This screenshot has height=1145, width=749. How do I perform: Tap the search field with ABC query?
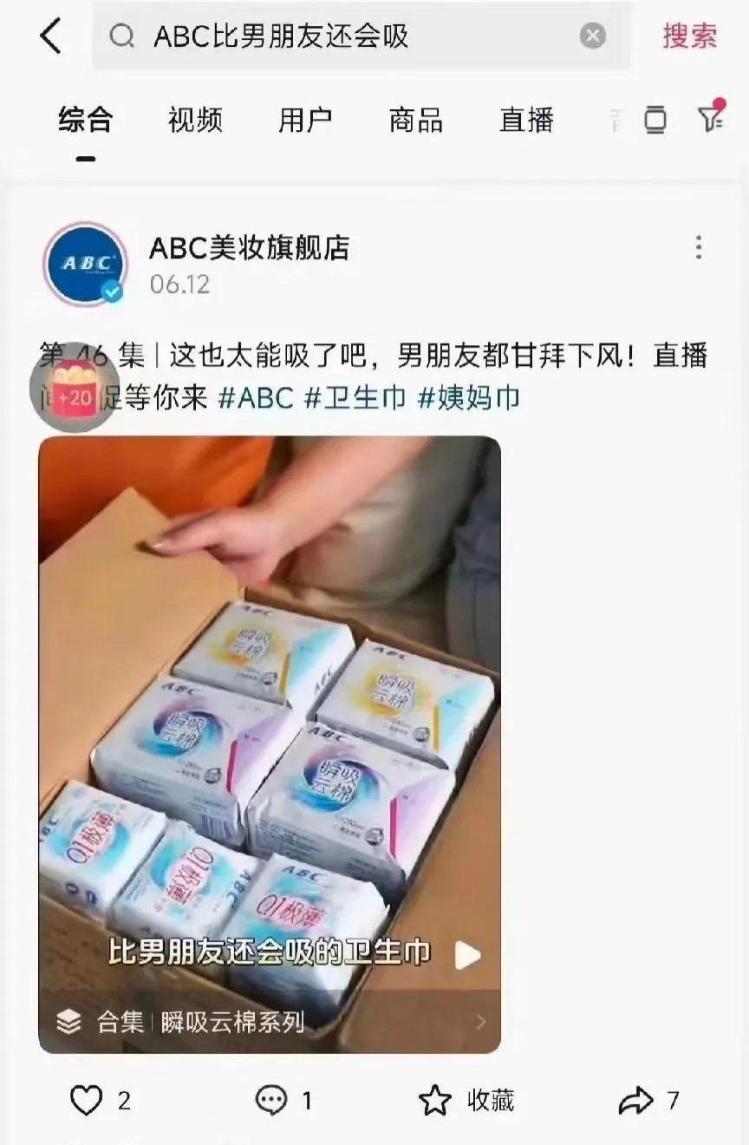click(x=340, y=37)
